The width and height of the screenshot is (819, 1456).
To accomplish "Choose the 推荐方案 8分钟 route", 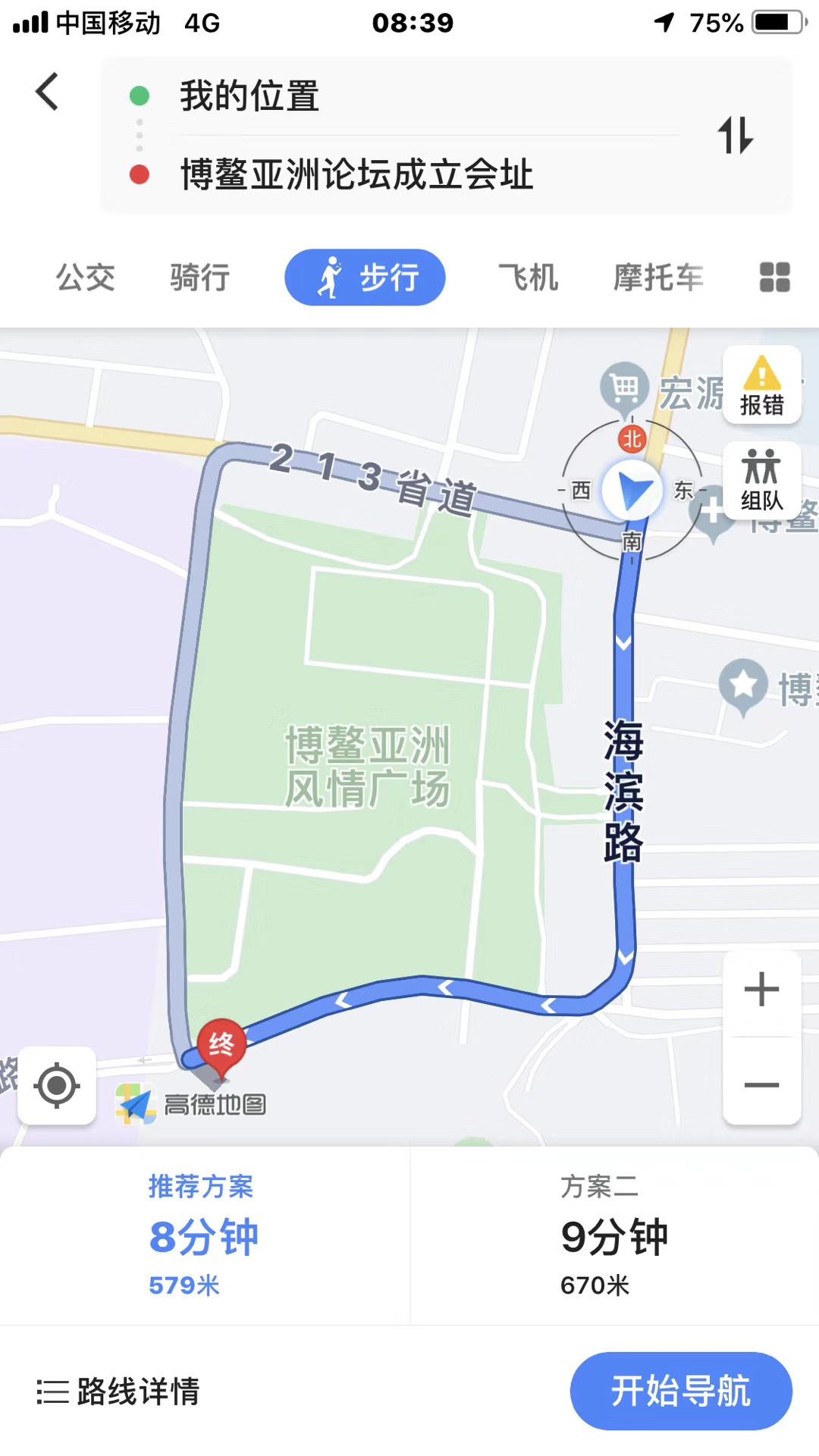I will coord(205,1236).
